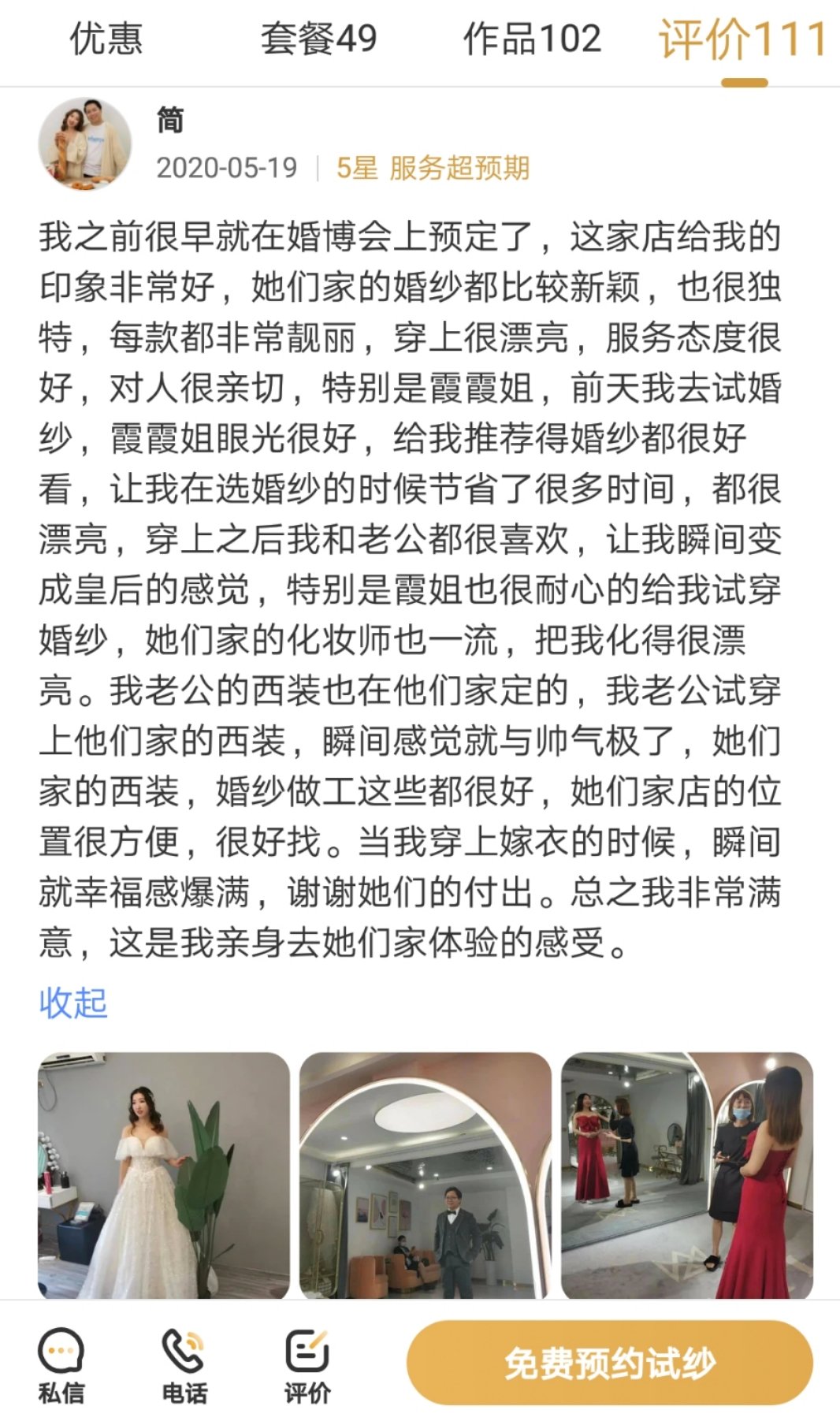The height and width of the screenshot is (1421, 840).
Task: Open the photo of man in suit
Action: [x=426, y=1175]
